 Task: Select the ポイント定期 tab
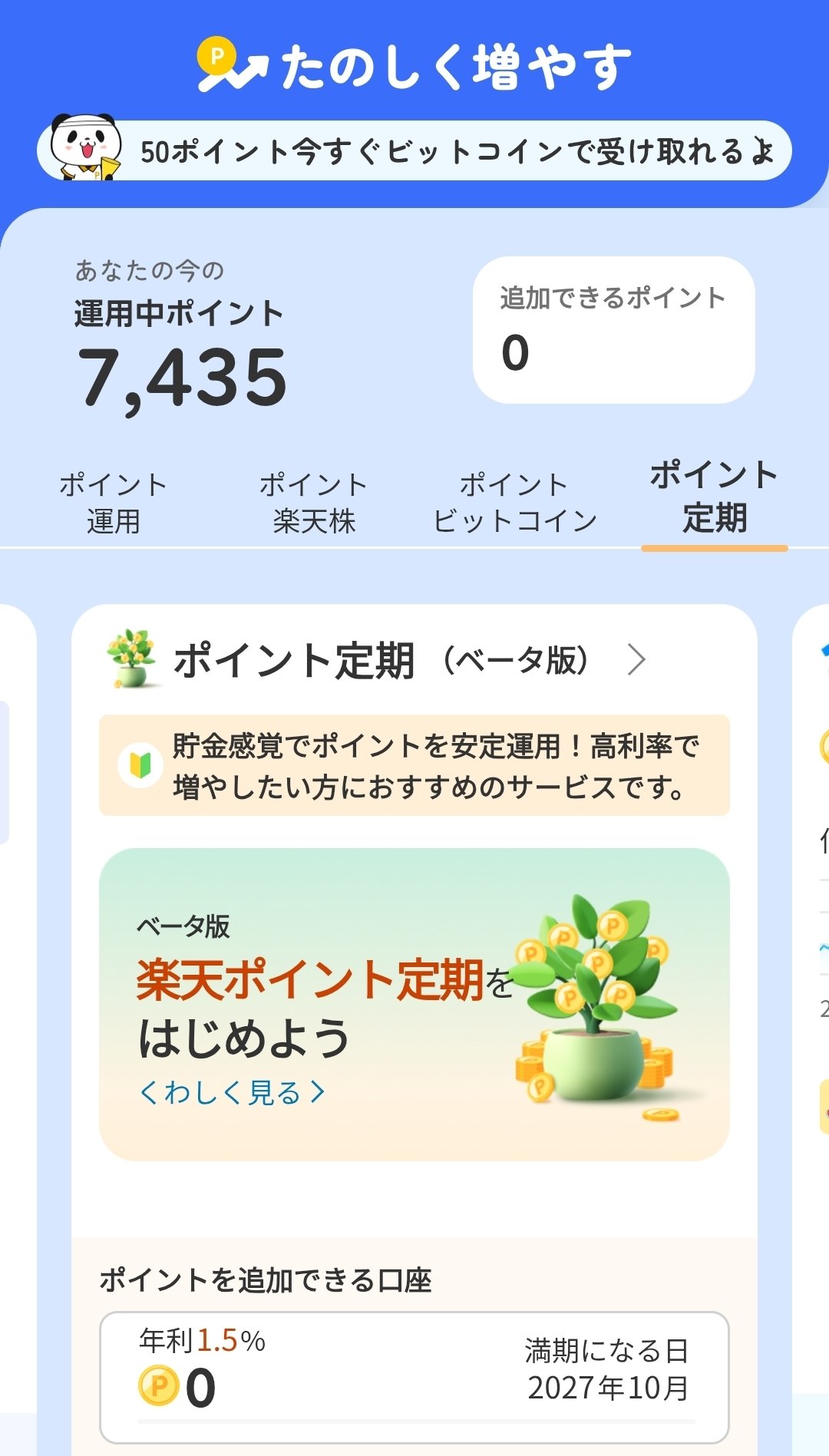click(714, 497)
